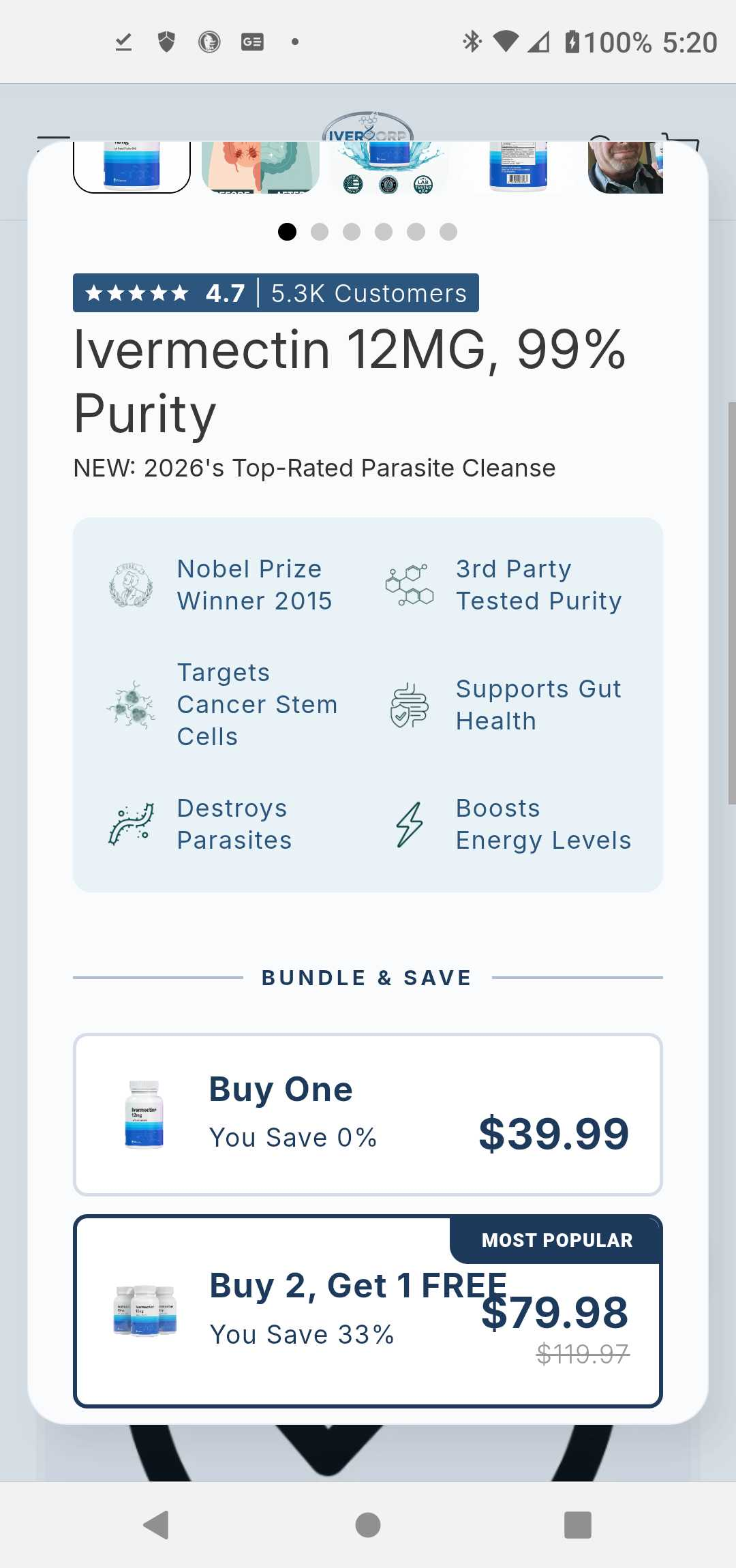
Task: View the before and after gut thumbnail
Action: point(260,168)
